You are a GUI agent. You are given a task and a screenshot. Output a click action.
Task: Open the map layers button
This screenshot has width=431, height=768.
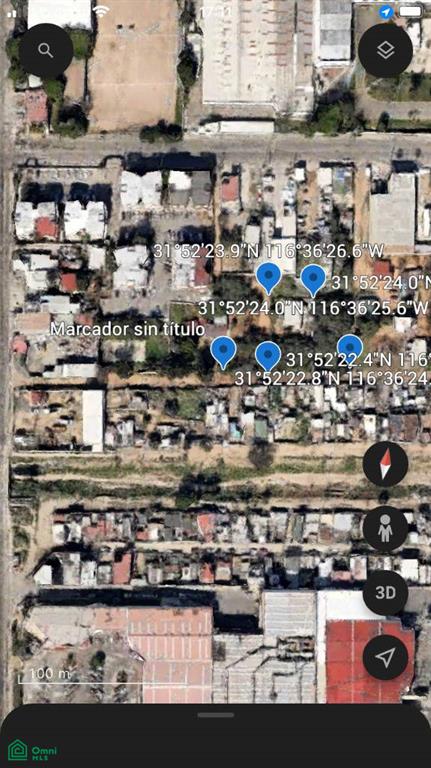click(385, 50)
